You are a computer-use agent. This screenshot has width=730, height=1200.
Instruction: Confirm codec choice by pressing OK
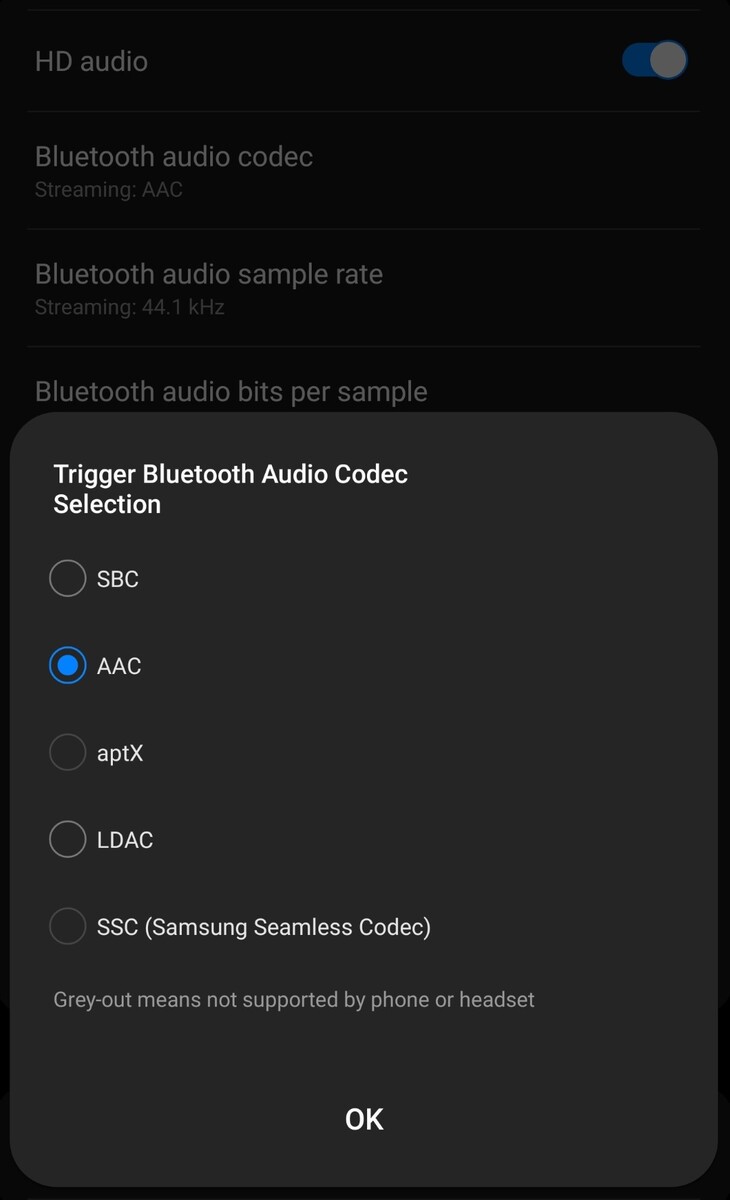(x=364, y=1119)
